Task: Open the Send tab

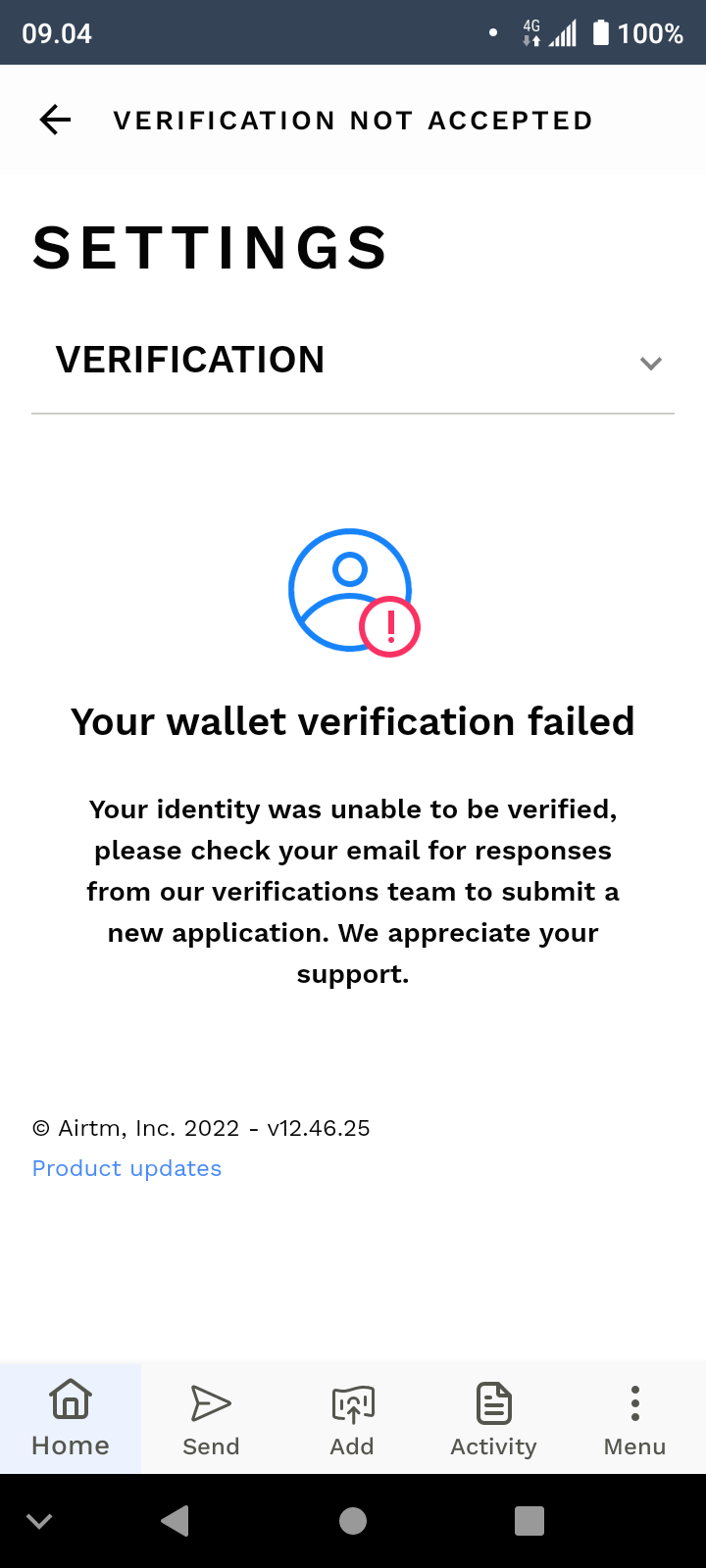Action: [211, 1418]
